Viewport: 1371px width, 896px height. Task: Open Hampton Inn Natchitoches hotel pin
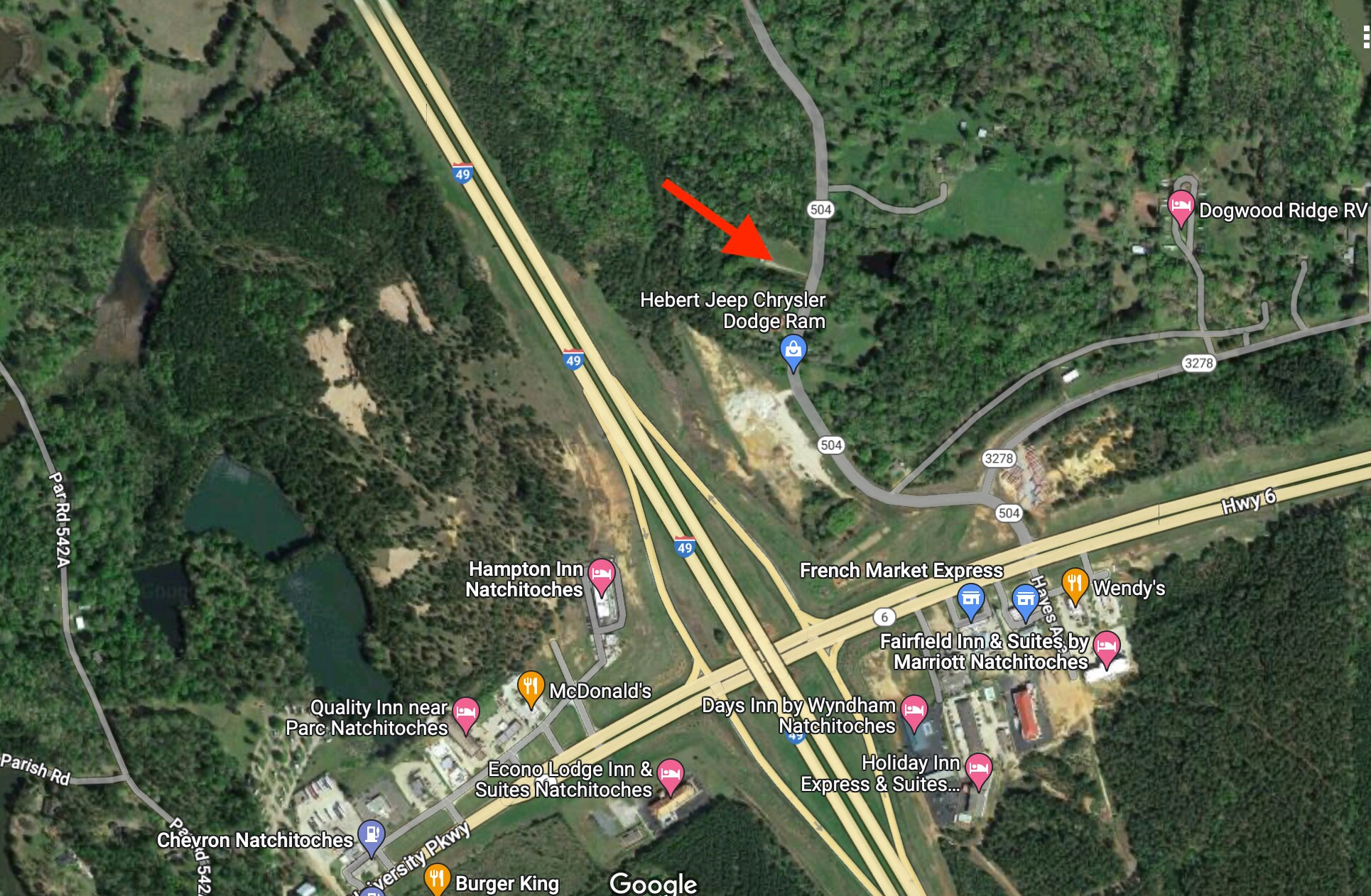click(602, 574)
